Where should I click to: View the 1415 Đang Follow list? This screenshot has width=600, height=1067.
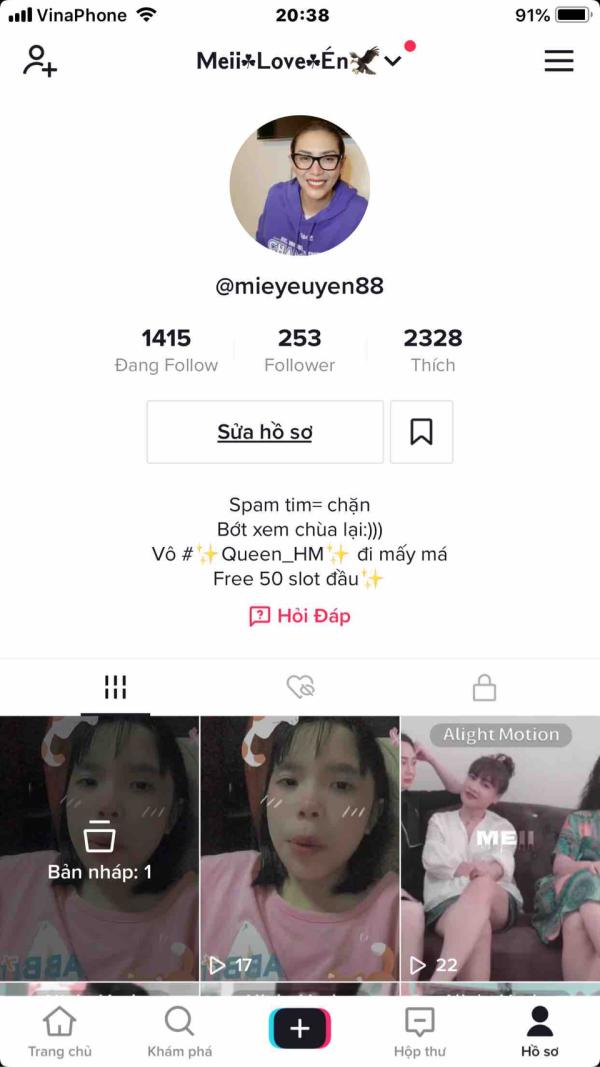click(x=166, y=350)
